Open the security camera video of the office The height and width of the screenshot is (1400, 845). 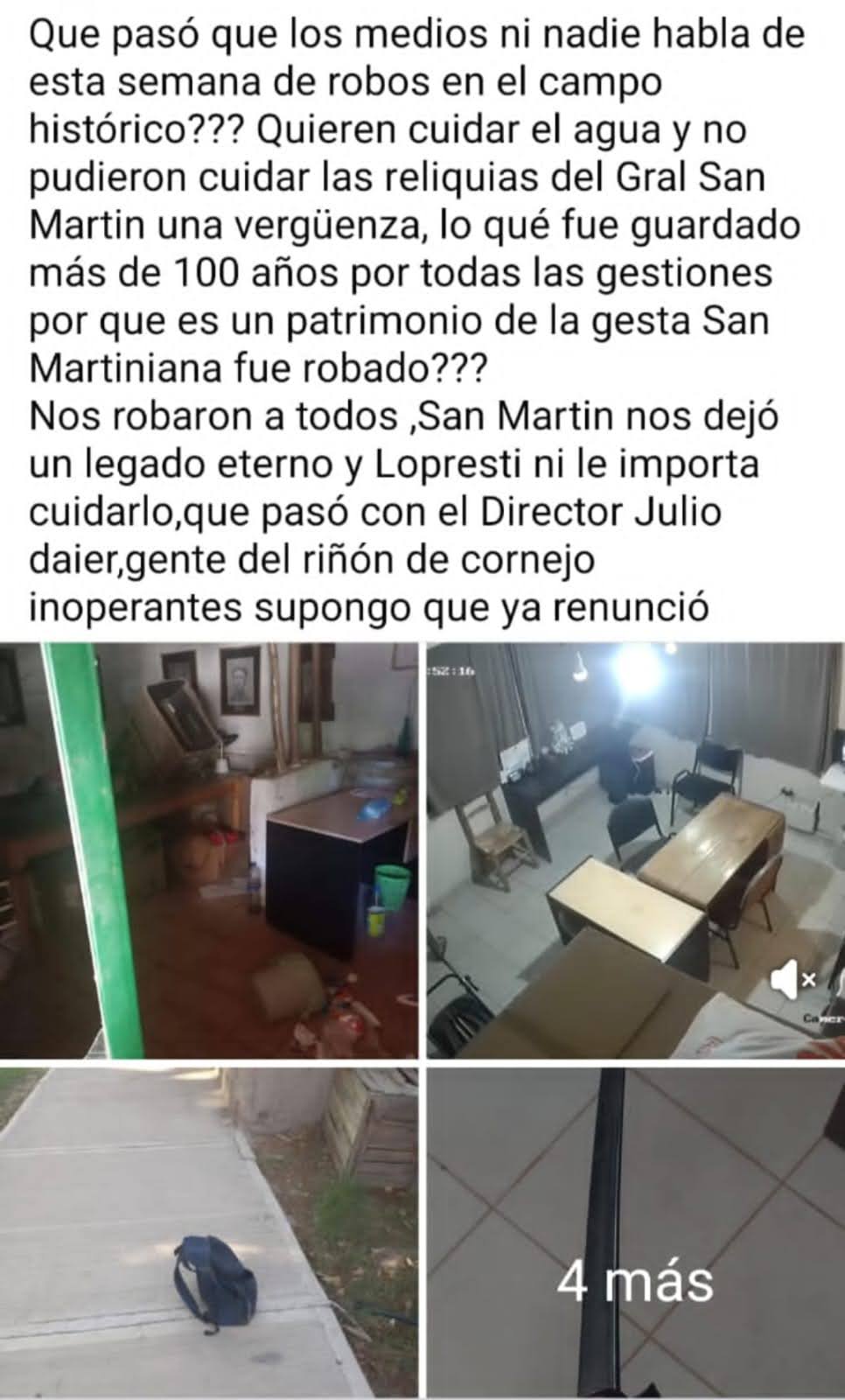coord(612,831)
